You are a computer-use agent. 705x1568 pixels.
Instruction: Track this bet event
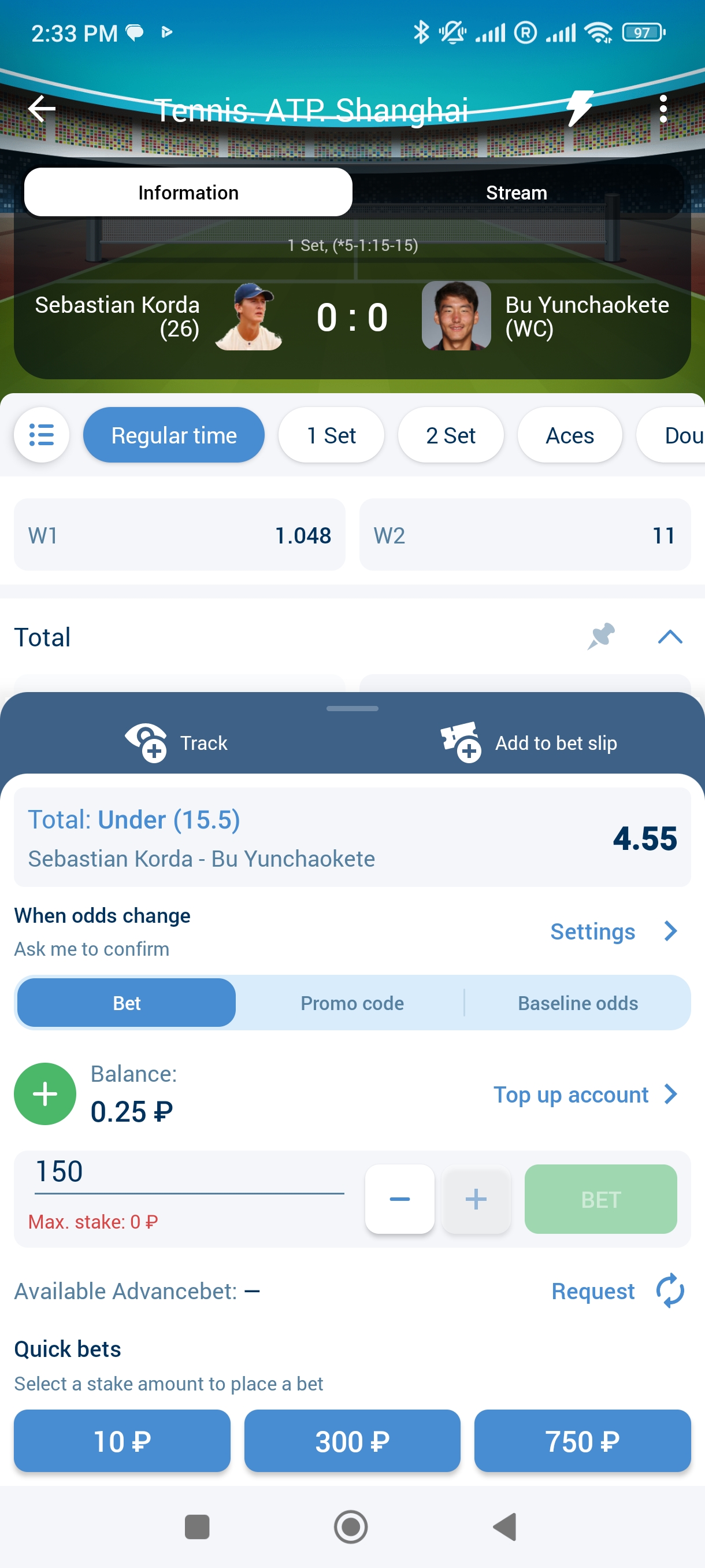[176, 742]
